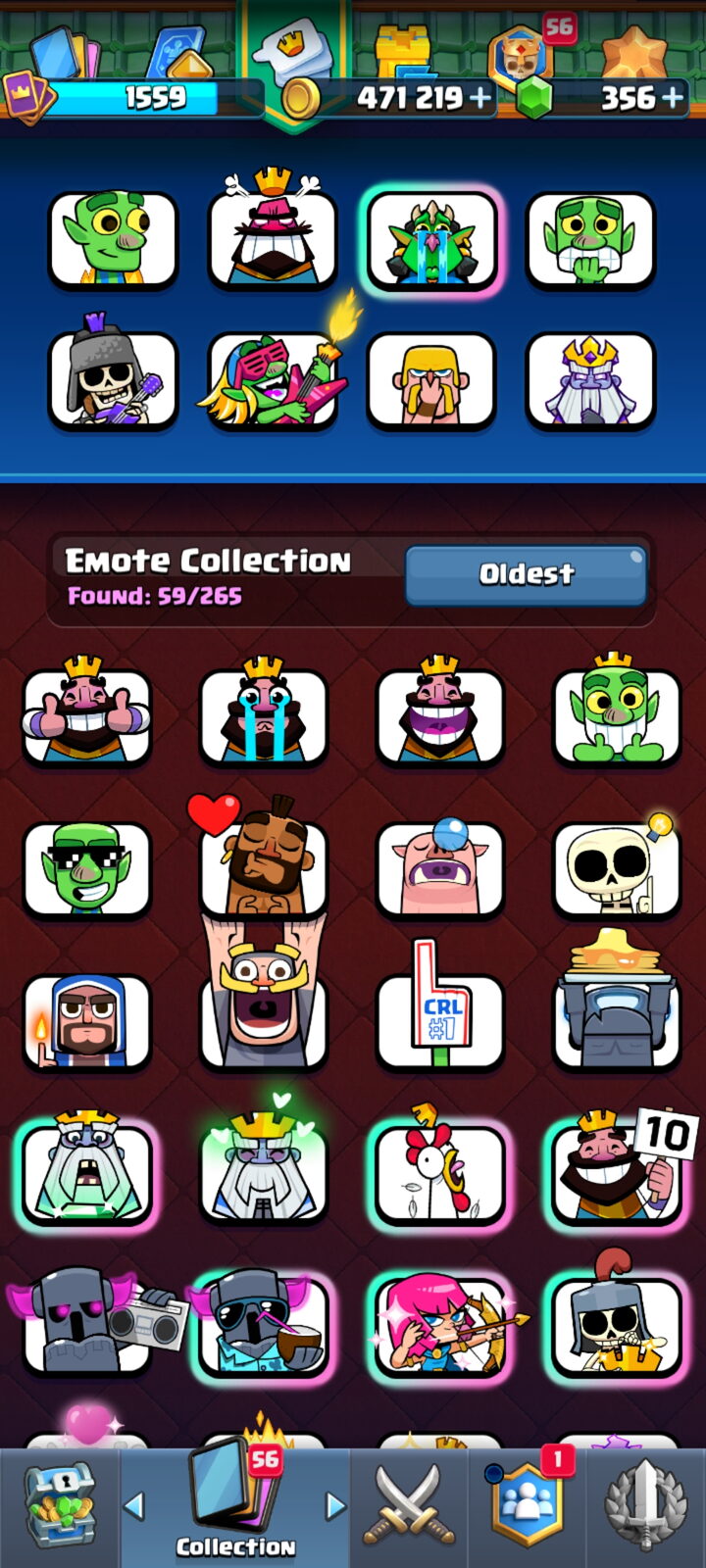Tap the crying green dragon deck emote
This screenshot has height=1568, width=706.
click(431, 239)
